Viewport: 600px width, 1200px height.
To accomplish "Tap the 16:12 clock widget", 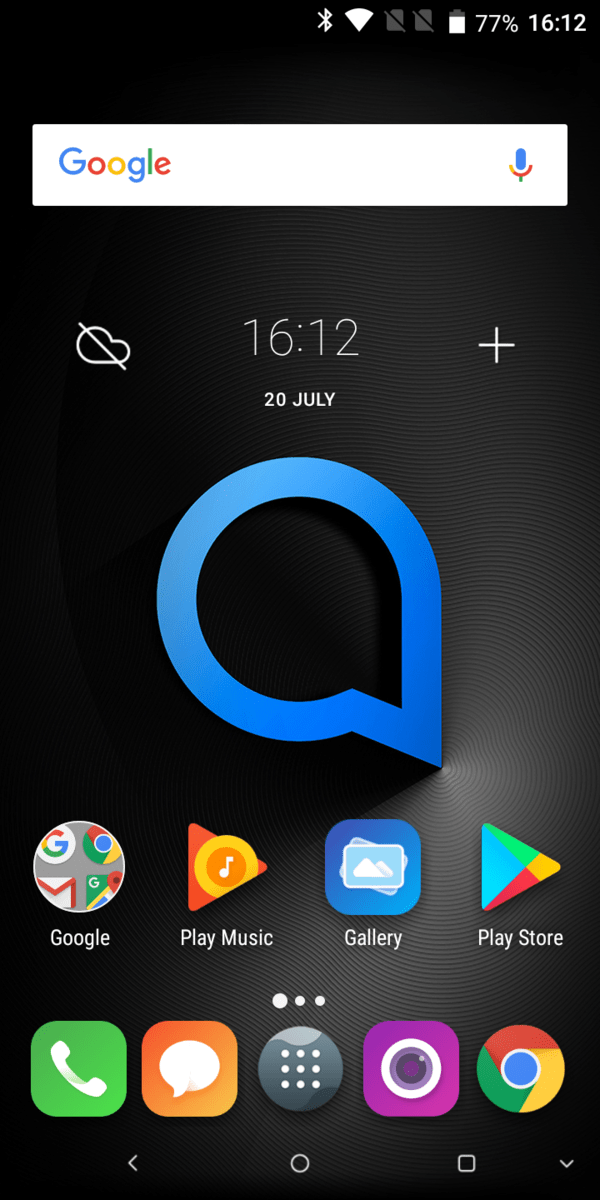I will pos(300,340).
